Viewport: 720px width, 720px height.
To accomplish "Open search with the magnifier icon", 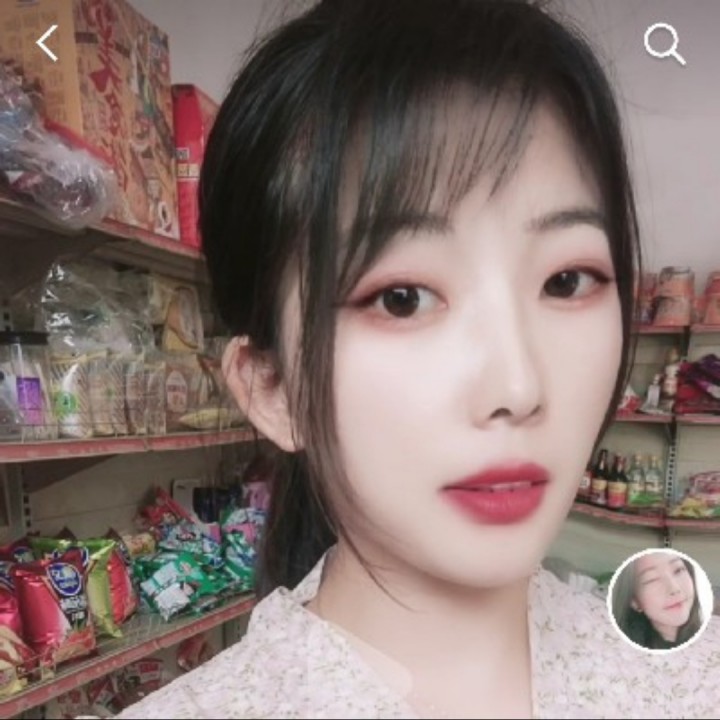I will point(663,43).
